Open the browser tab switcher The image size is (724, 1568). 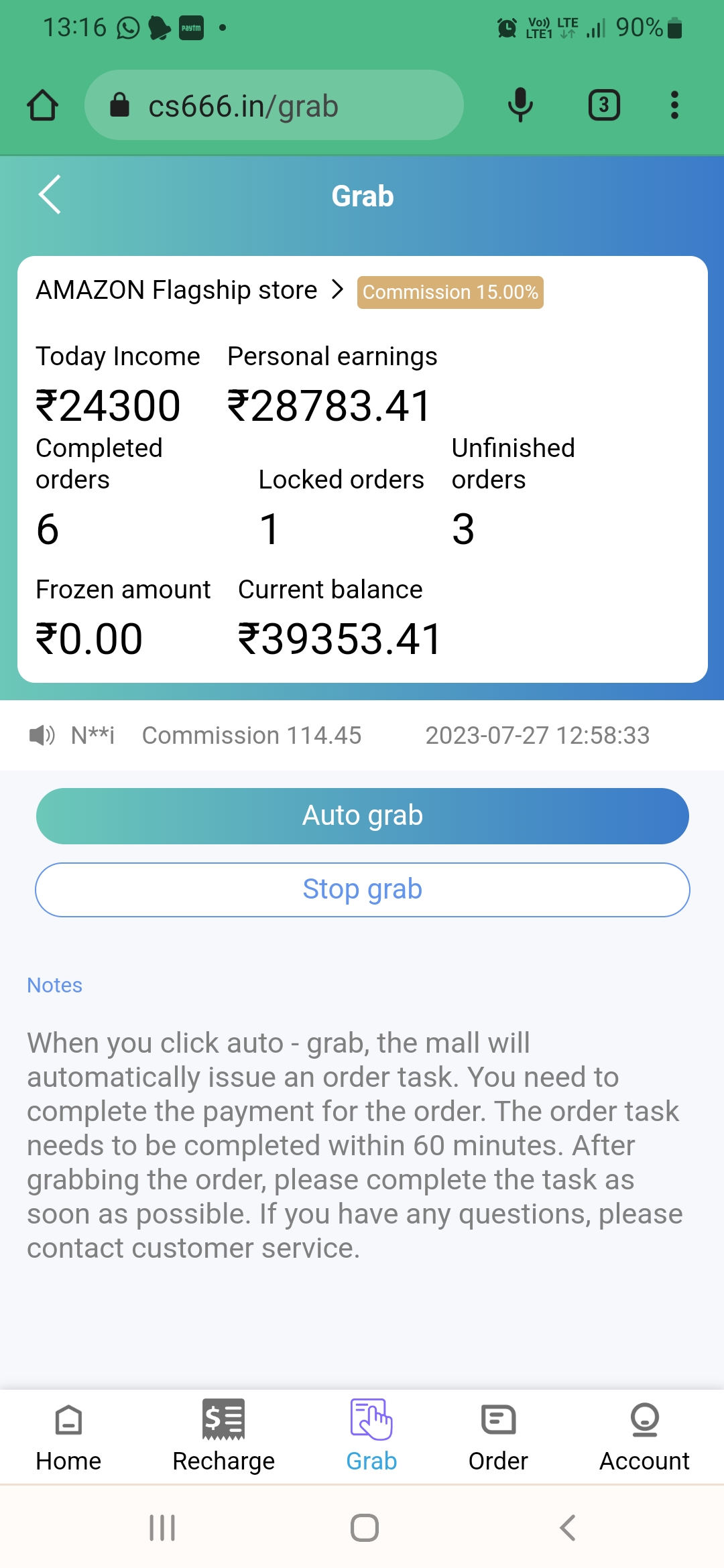[604, 105]
